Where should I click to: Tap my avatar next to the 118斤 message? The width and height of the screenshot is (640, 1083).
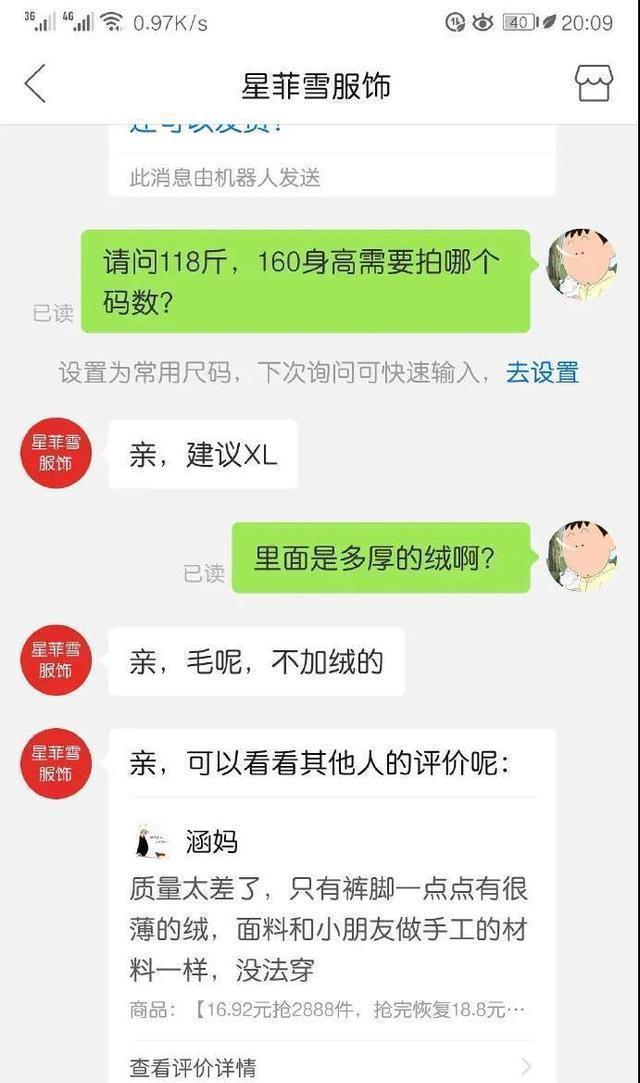pyautogui.click(x=581, y=265)
